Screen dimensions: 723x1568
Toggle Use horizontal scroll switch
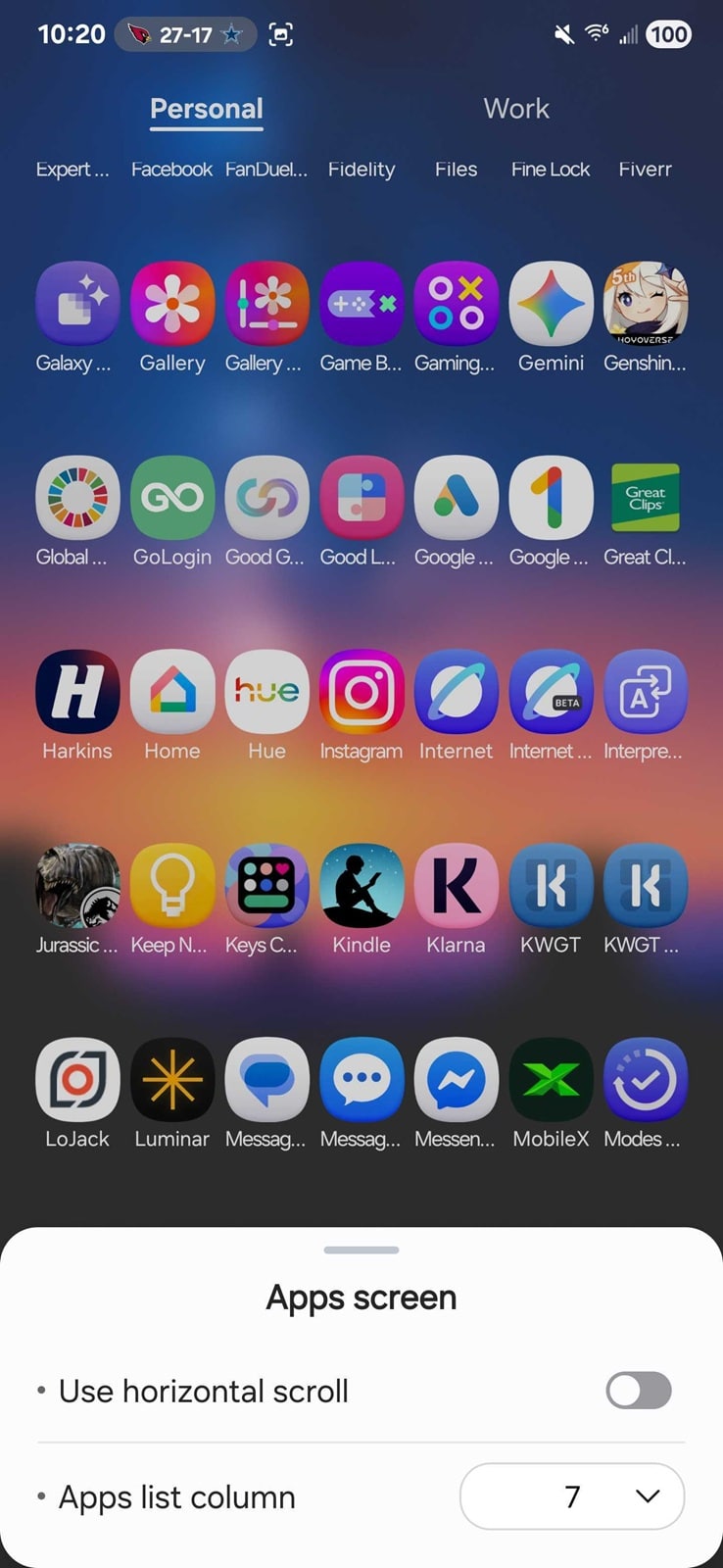tap(638, 1390)
